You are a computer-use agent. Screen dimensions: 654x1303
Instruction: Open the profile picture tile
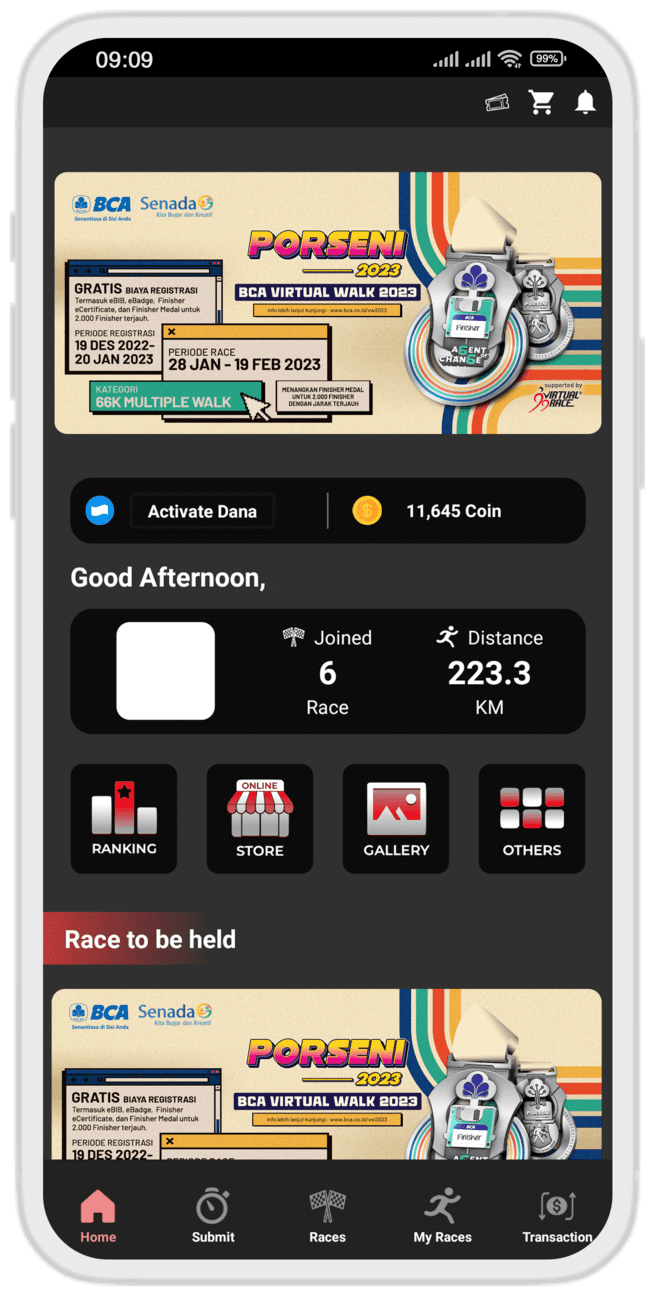coord(166,671)
